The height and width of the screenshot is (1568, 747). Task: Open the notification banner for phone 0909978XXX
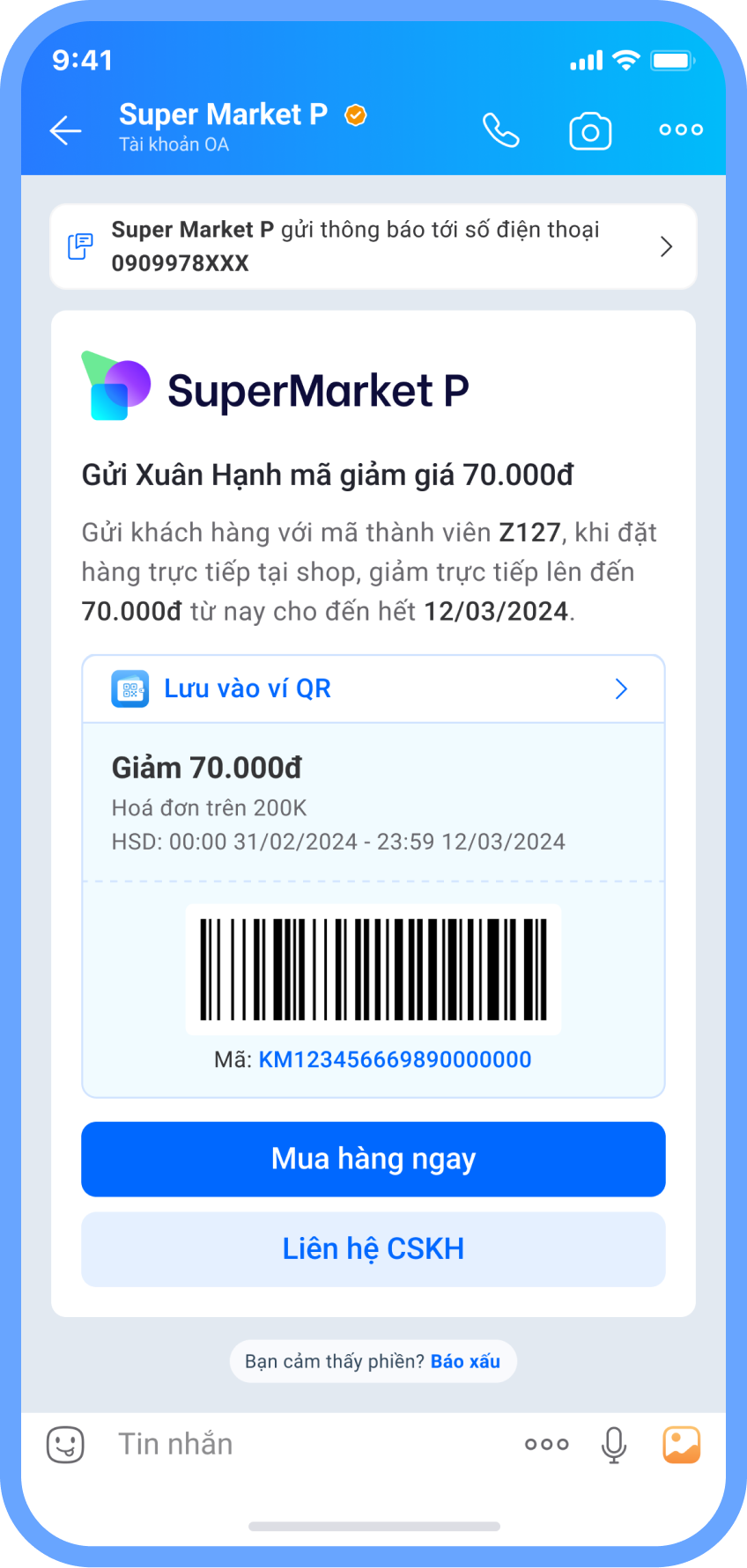coord(373,247)
